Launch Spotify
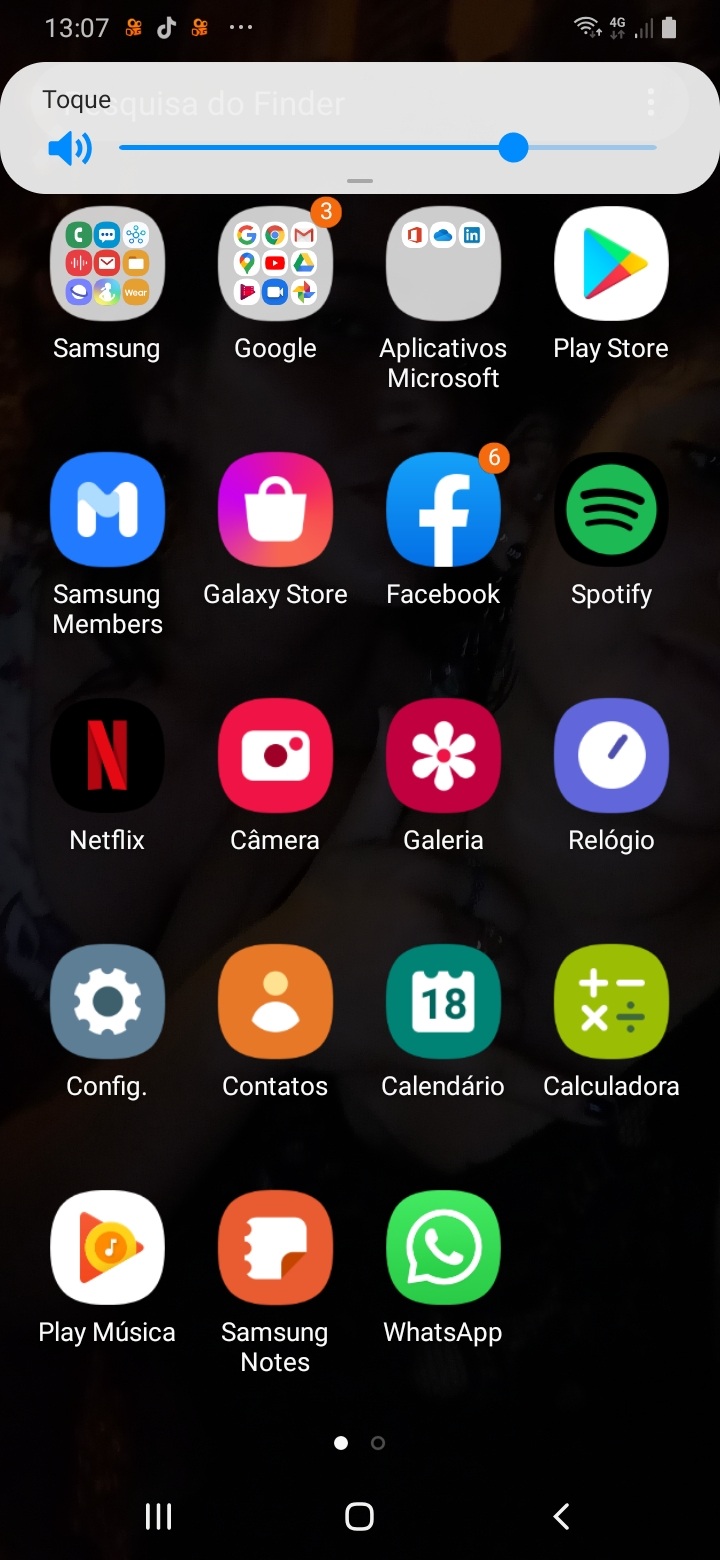Viewport: 720px width, 1560px height. (611, 510)
